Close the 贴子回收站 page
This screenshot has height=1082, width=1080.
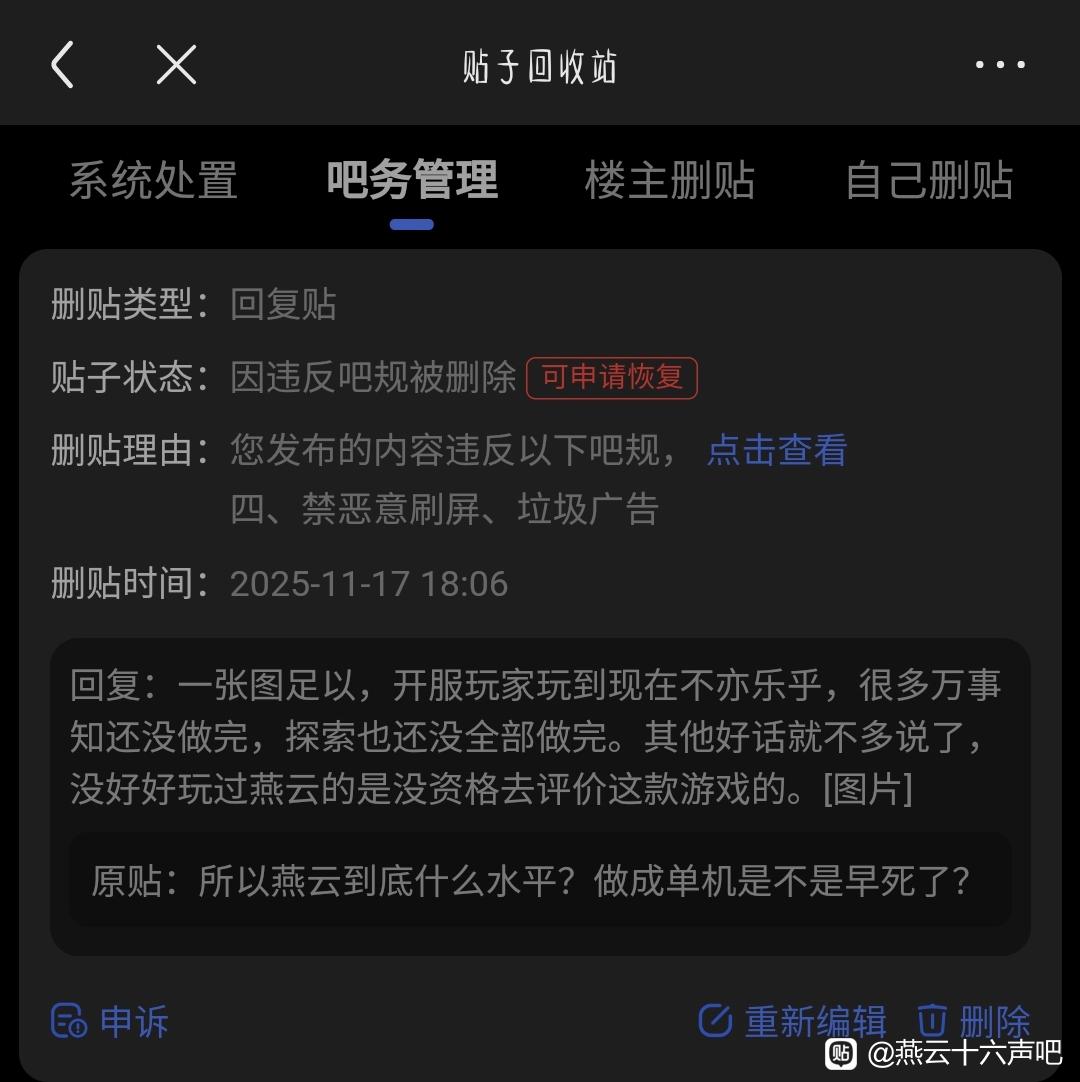coord(176,66)
